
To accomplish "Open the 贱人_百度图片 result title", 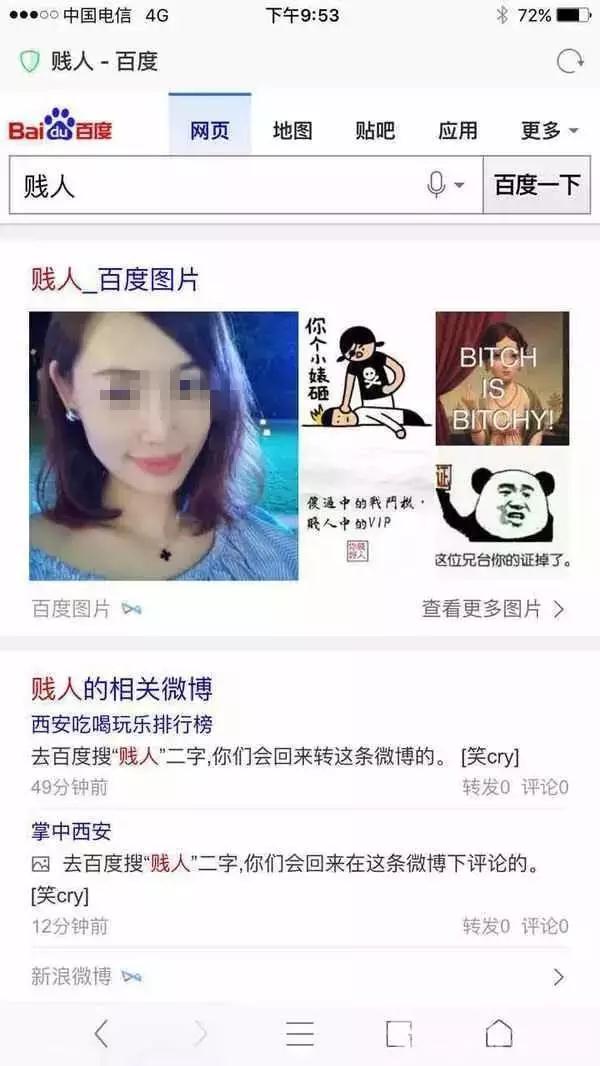I will tap(114, 280).
